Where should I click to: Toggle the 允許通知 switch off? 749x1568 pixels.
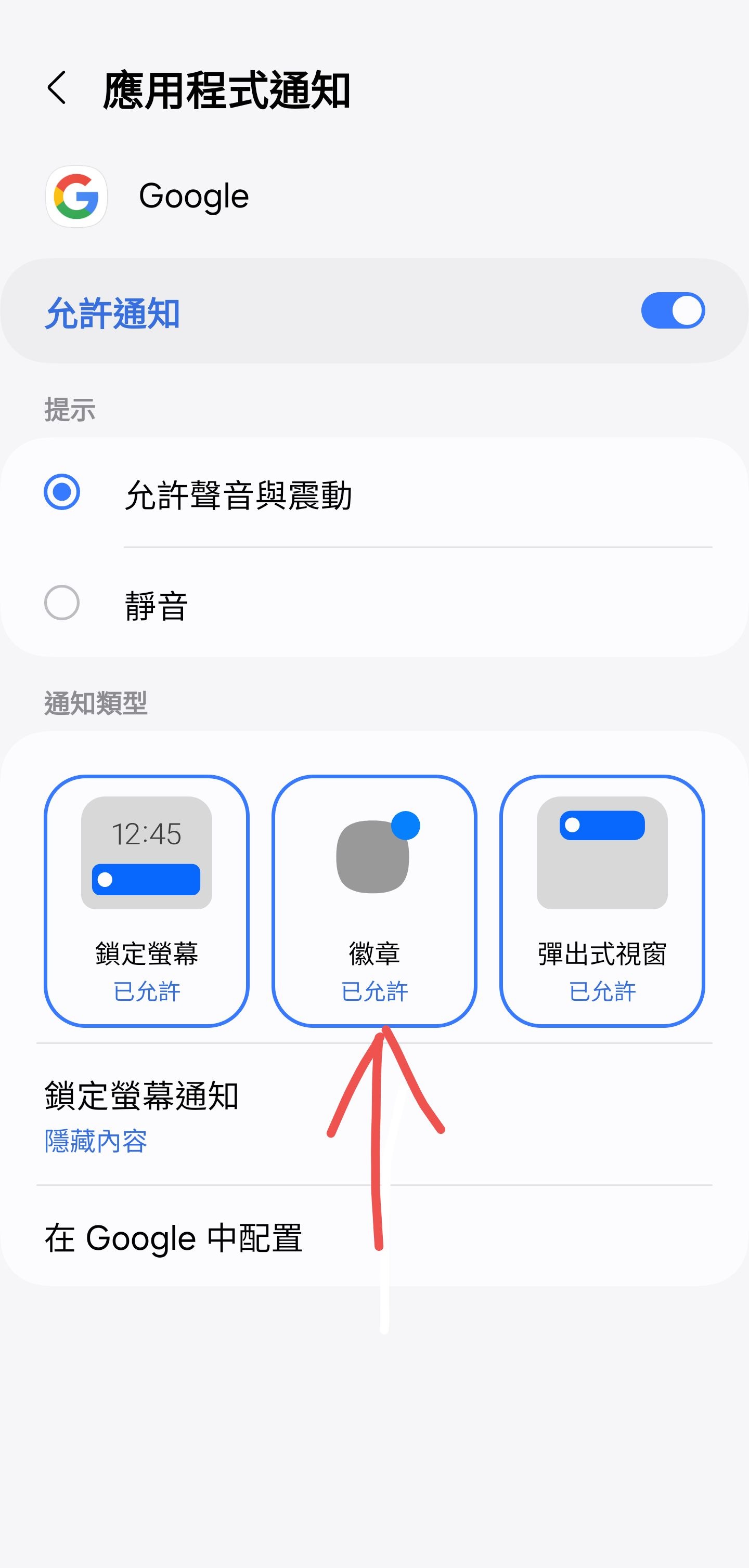[x=673, y=310]
